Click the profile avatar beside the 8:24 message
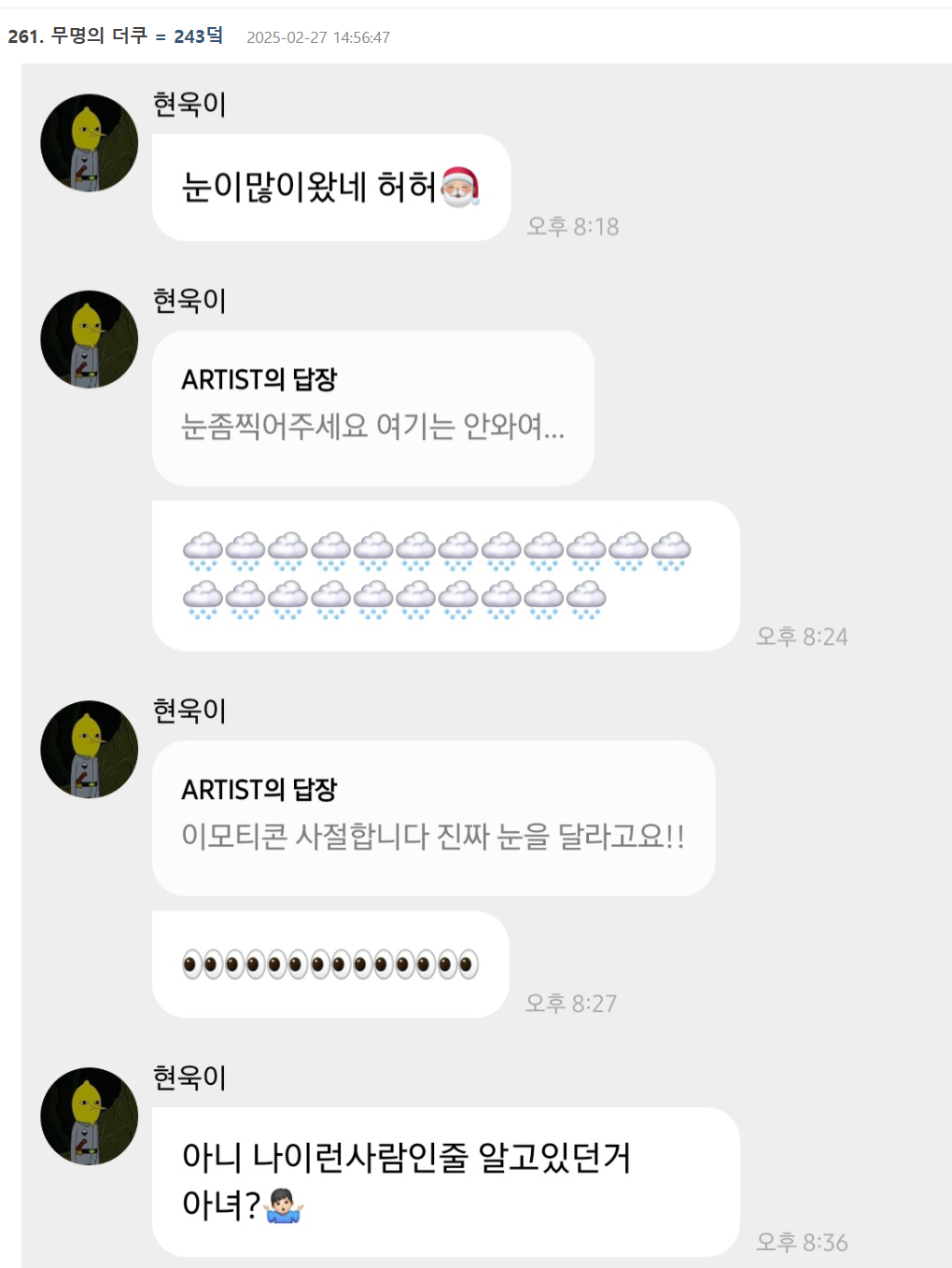This screenshot has height=1268, width=952. click(x=88, y=338)
